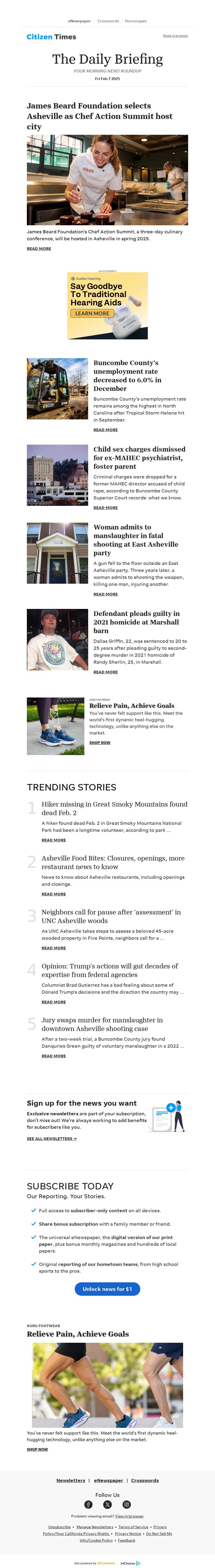215x1568 pixels.
Task: Read more on ex-MAHEC psychiatrist charges
Action: [x=105, y=508]
